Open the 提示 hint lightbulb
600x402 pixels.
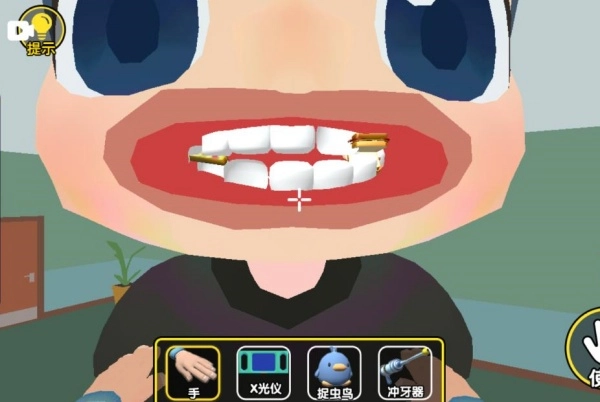(42, 32)
